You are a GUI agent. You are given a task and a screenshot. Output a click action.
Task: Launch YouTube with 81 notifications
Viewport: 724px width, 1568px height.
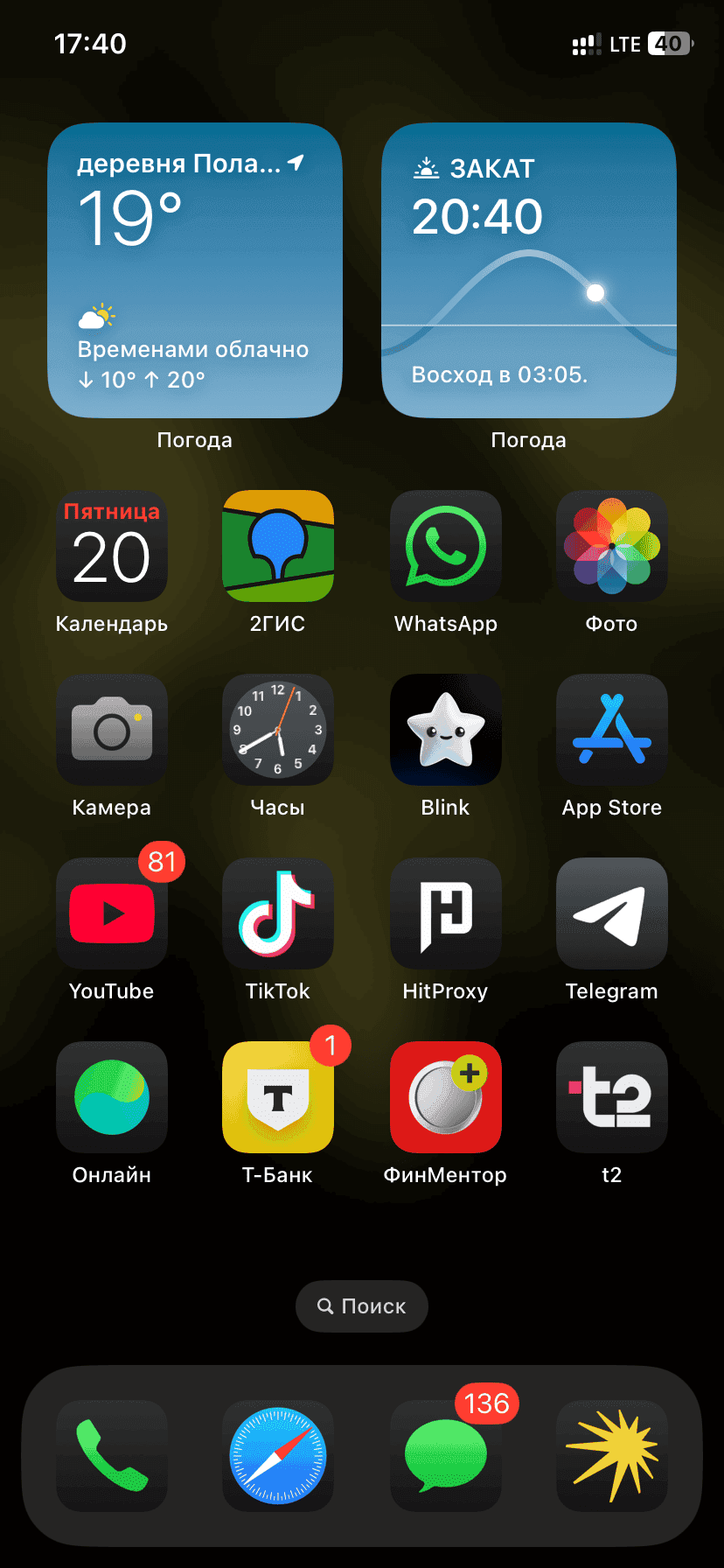pyautogui.click(x=112, y=913)
